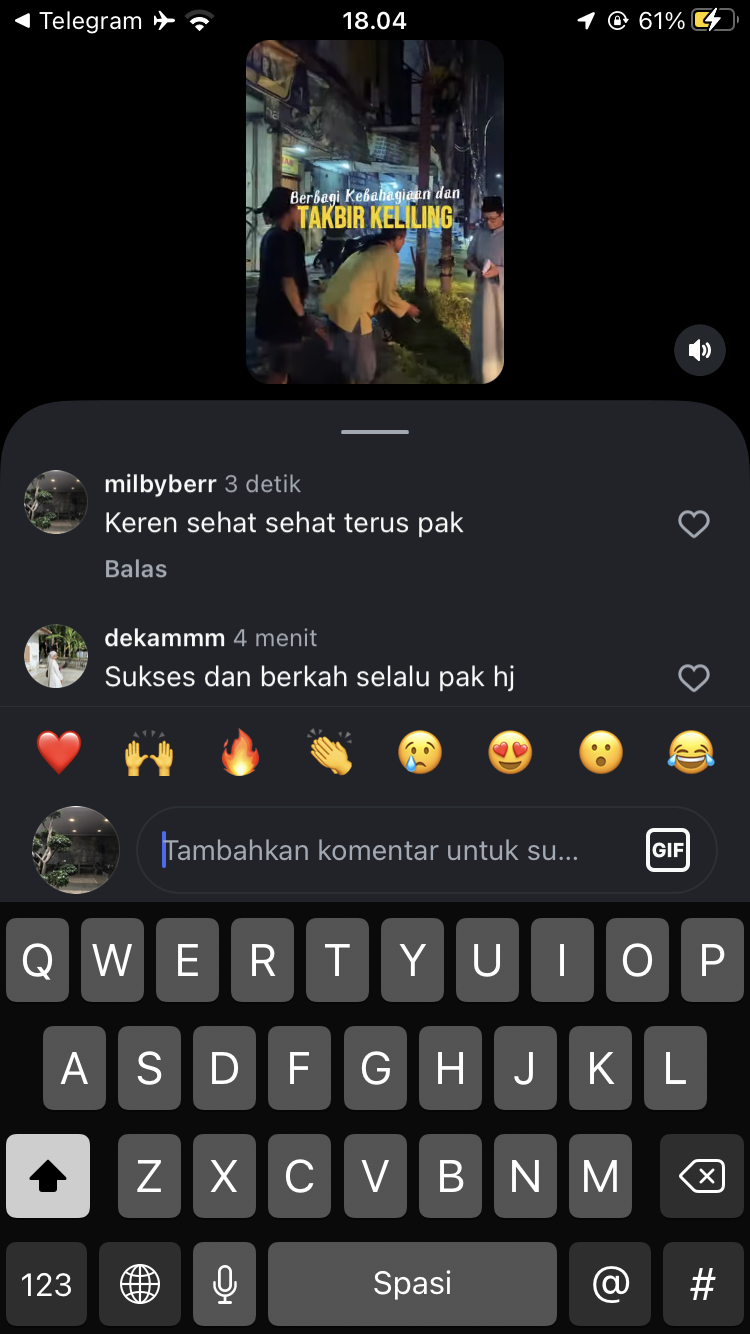The width and height of the screenshot is (750, 1334).
Task: Insert the clapping hands emoji
Action: pos(330,752)
